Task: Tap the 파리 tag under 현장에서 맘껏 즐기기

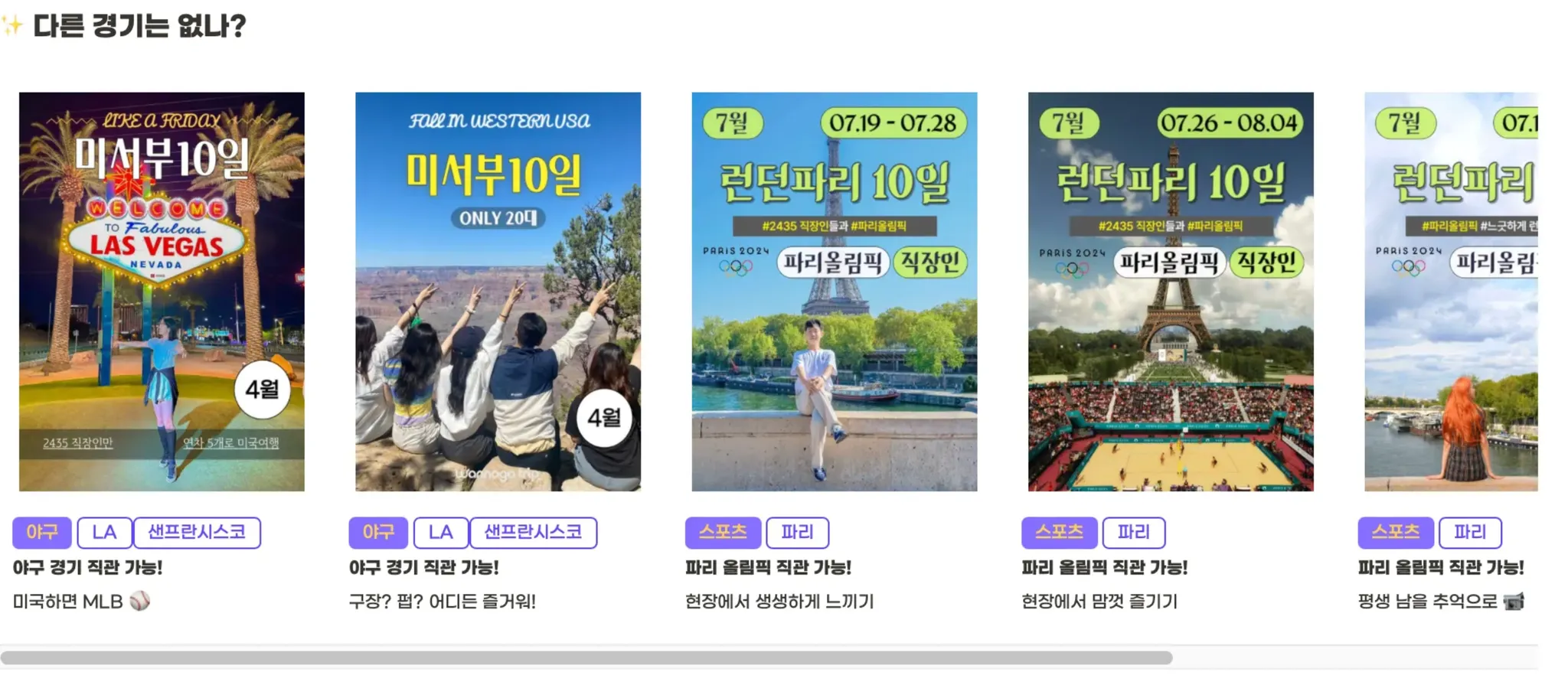Action: point(1133,533)
